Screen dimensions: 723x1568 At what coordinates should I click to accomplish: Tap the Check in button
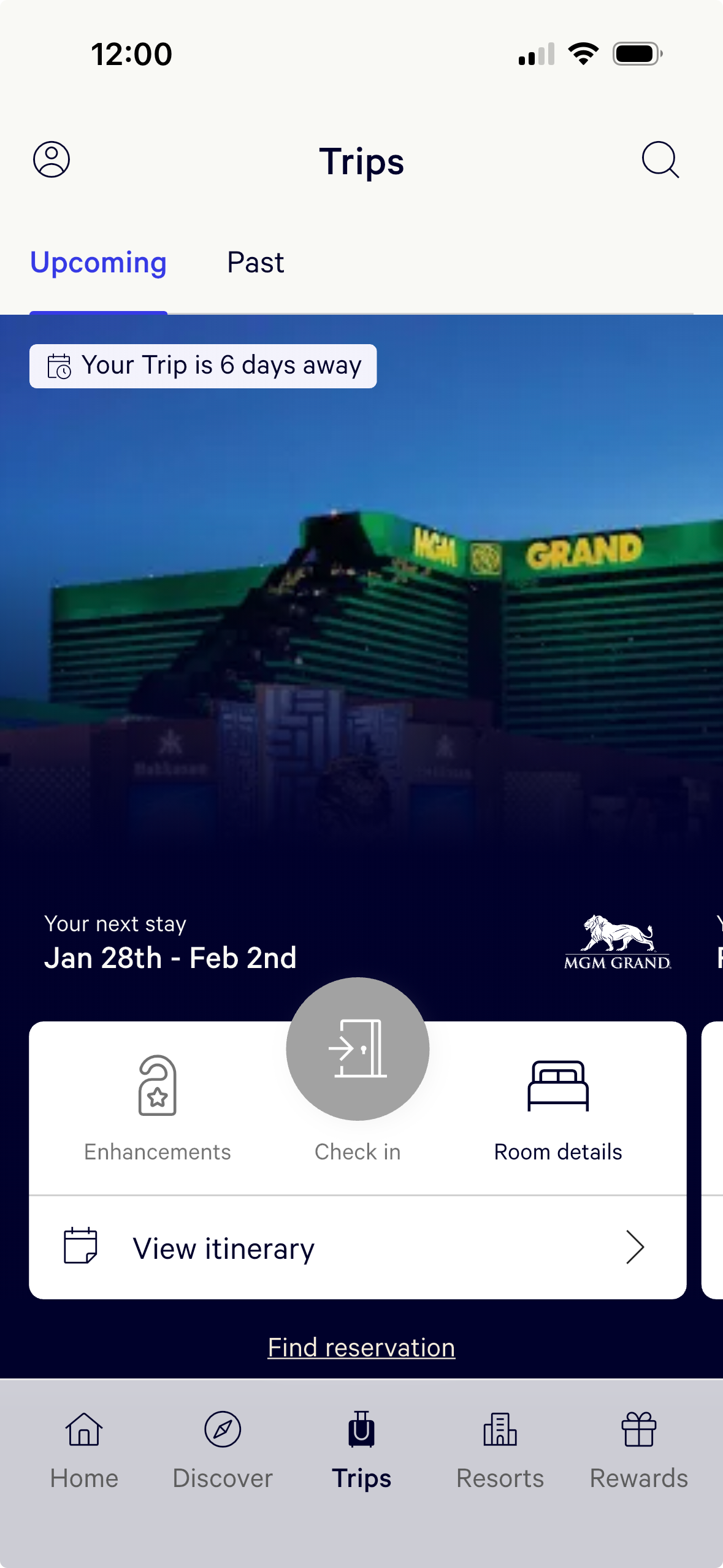358,1050
